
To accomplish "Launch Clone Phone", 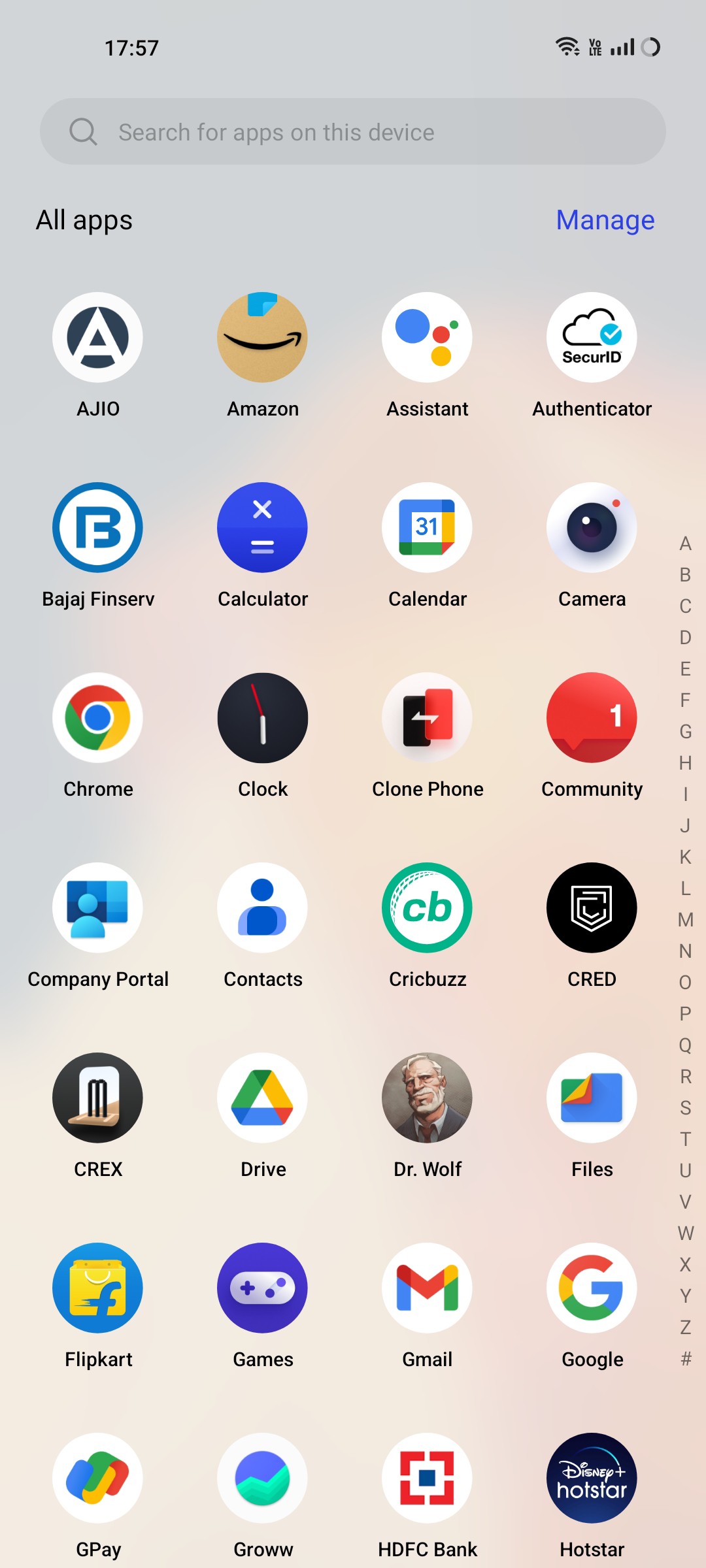I will [x=427, y=717].
